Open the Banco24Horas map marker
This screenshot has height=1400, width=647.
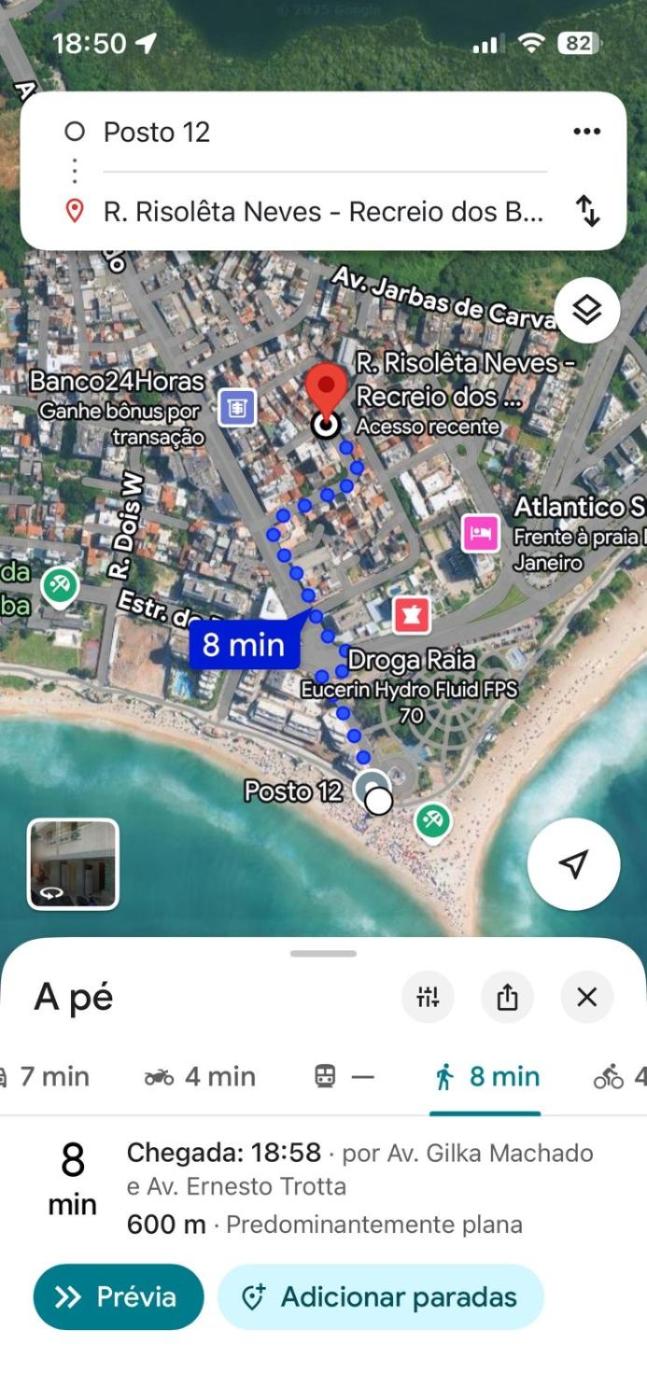tap(237, 407)
